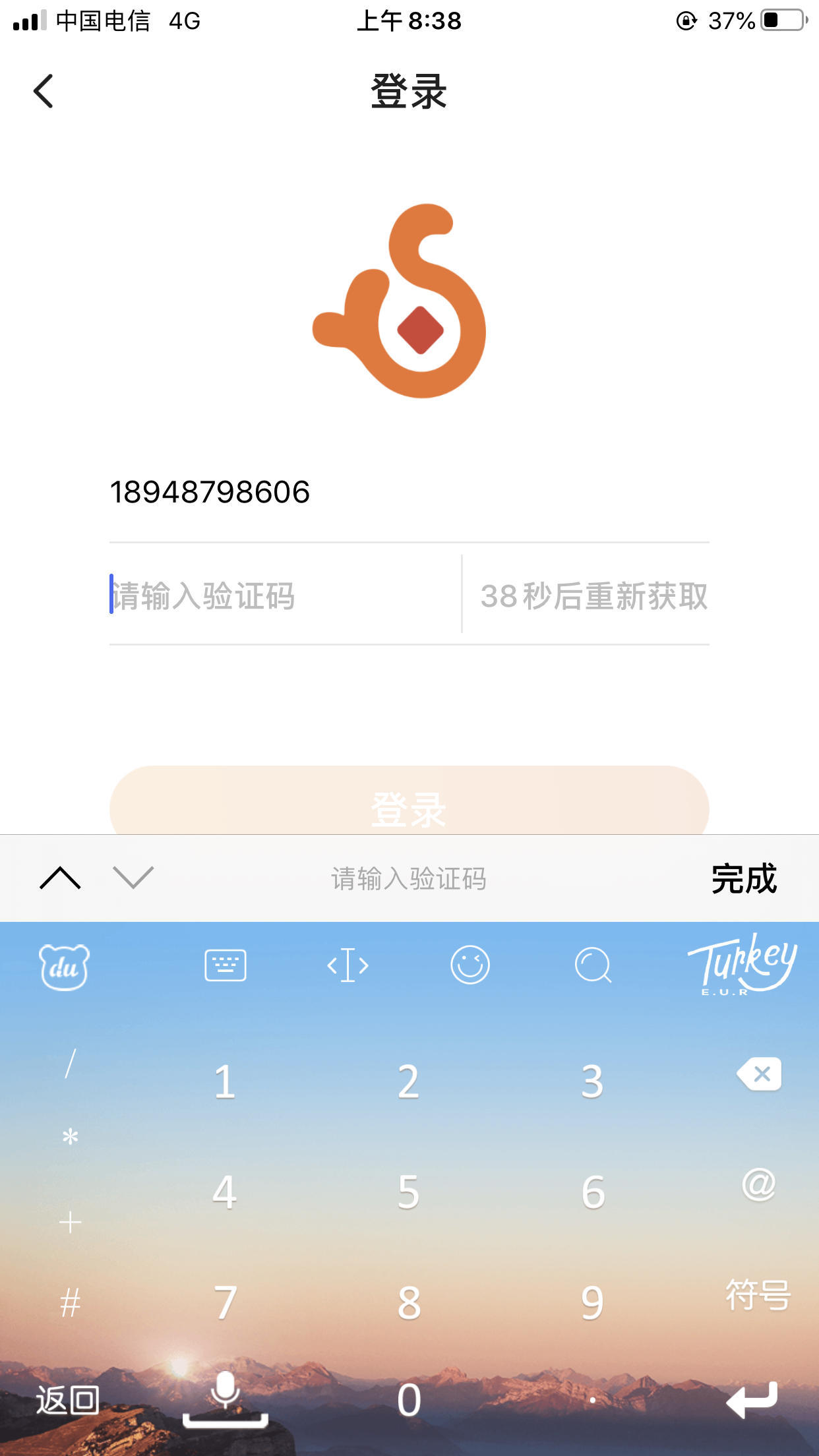Viewport: 819px width, 1456px height.
Task: Insert the @ symbol
Action: (758, 1185)
